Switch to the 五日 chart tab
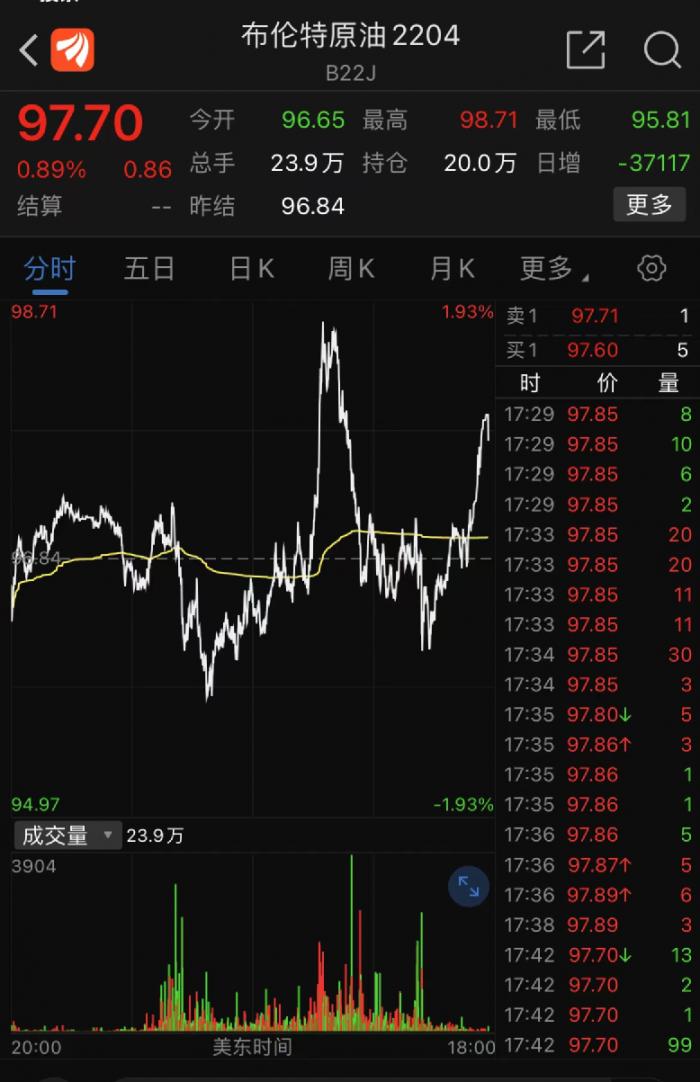Viewport: 700px width, 1082px height. 150,268
